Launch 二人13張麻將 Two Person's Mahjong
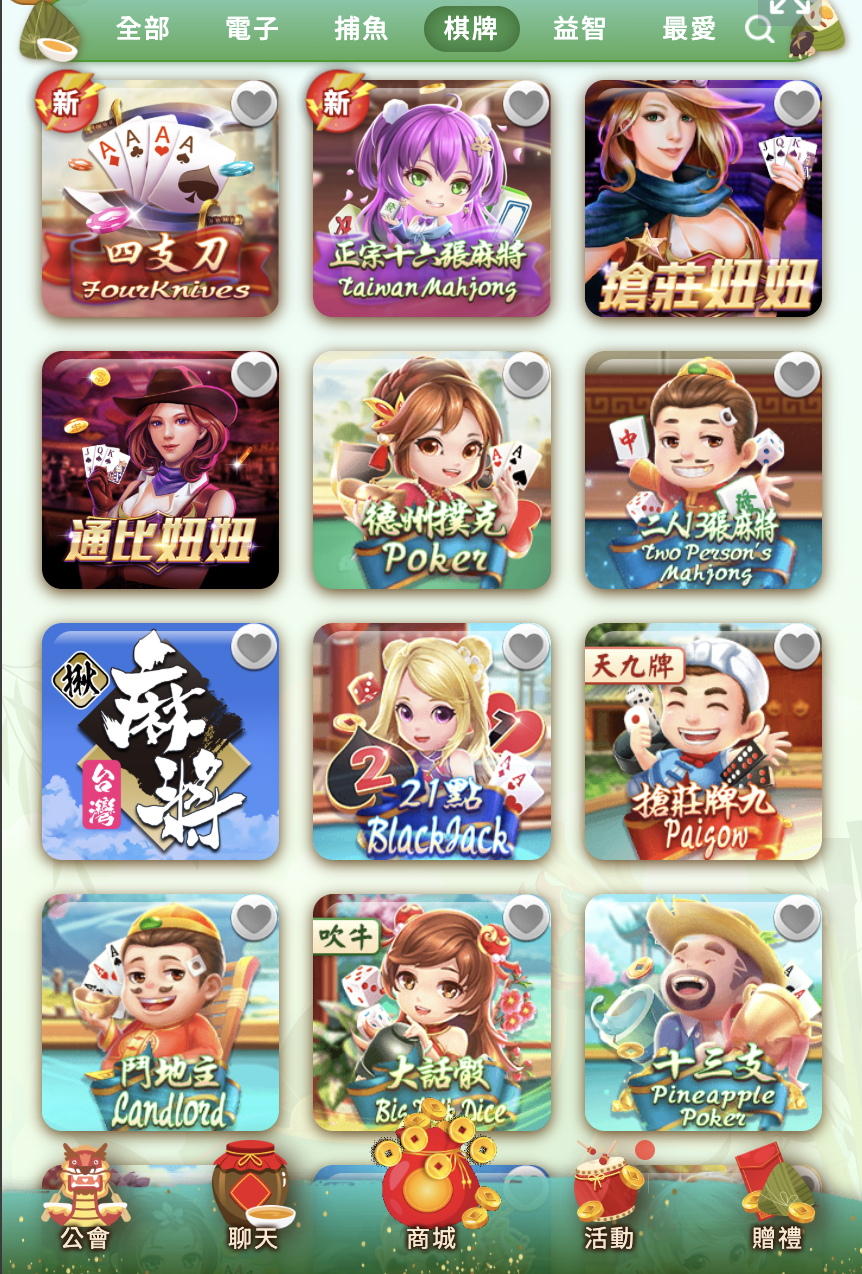This screenshot has width=862, height=1274. pyautogui.click(x=703, y=470)
